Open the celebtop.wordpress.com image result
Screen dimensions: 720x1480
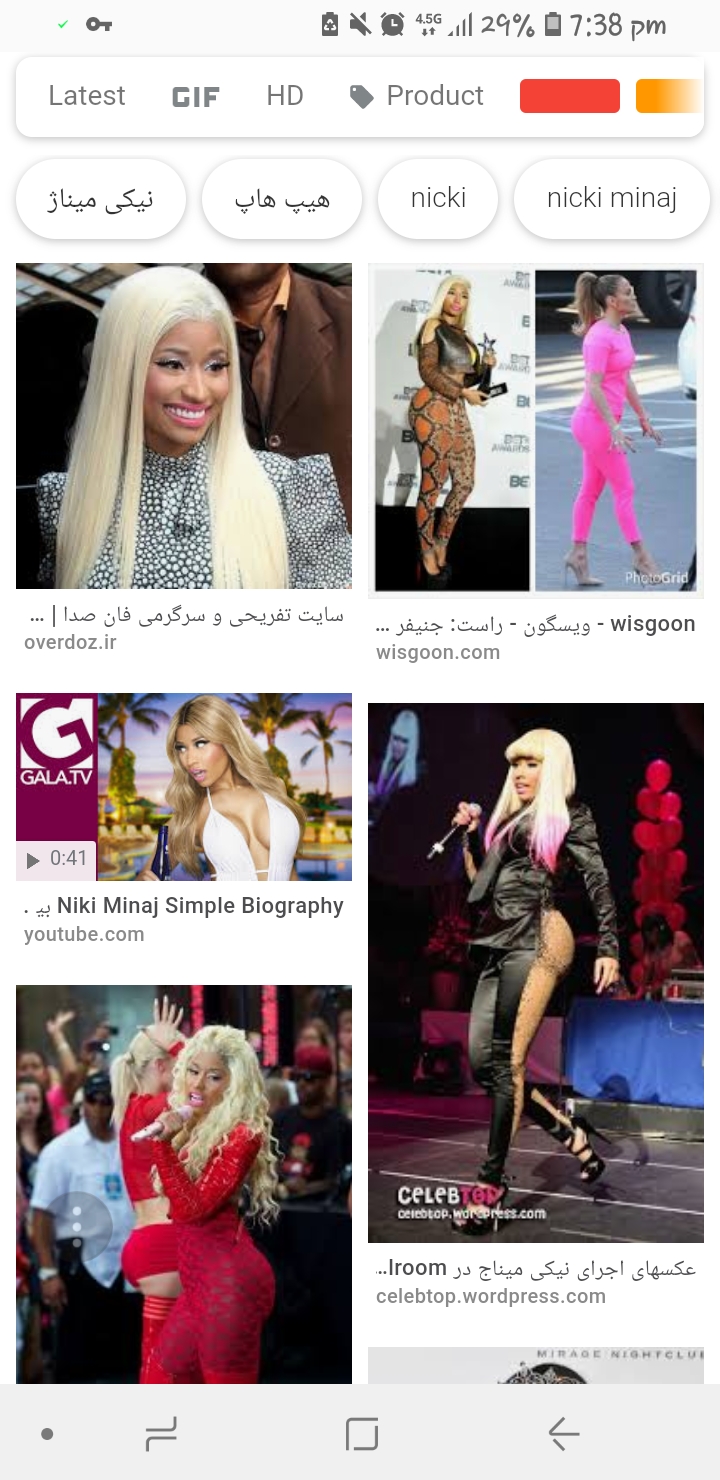pyautogui.click(x=535, y=972)
